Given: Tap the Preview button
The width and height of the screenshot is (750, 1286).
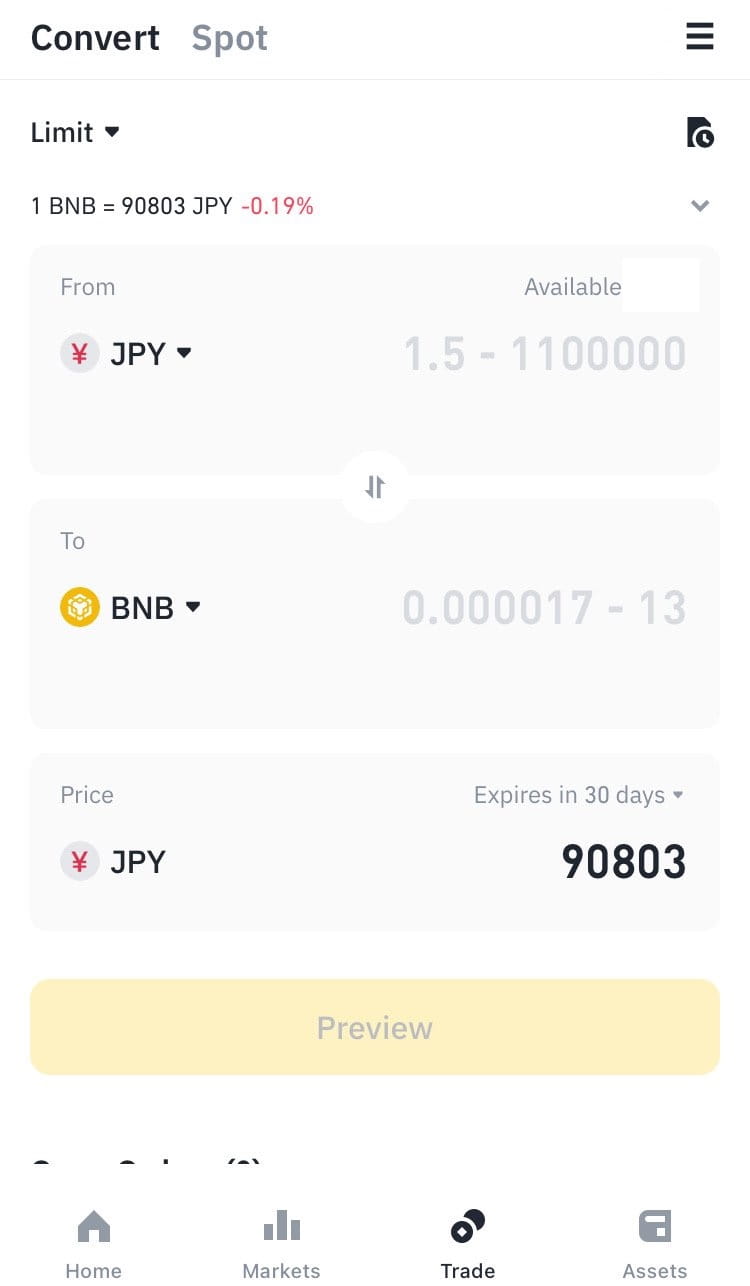Looking at the screenshot, I should pos(375,1027).
